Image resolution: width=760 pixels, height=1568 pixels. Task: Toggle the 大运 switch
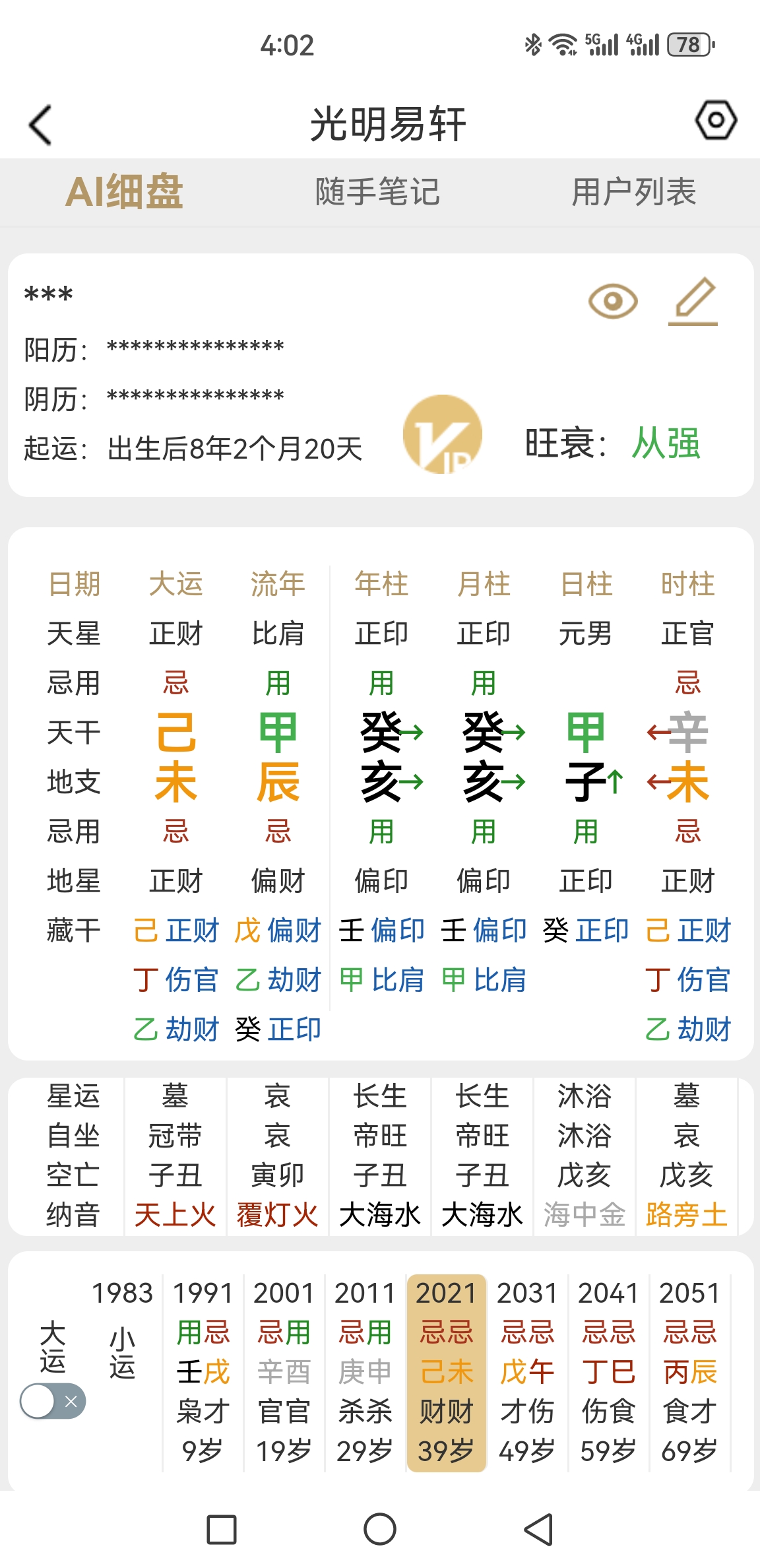[x=53, y=1401]
